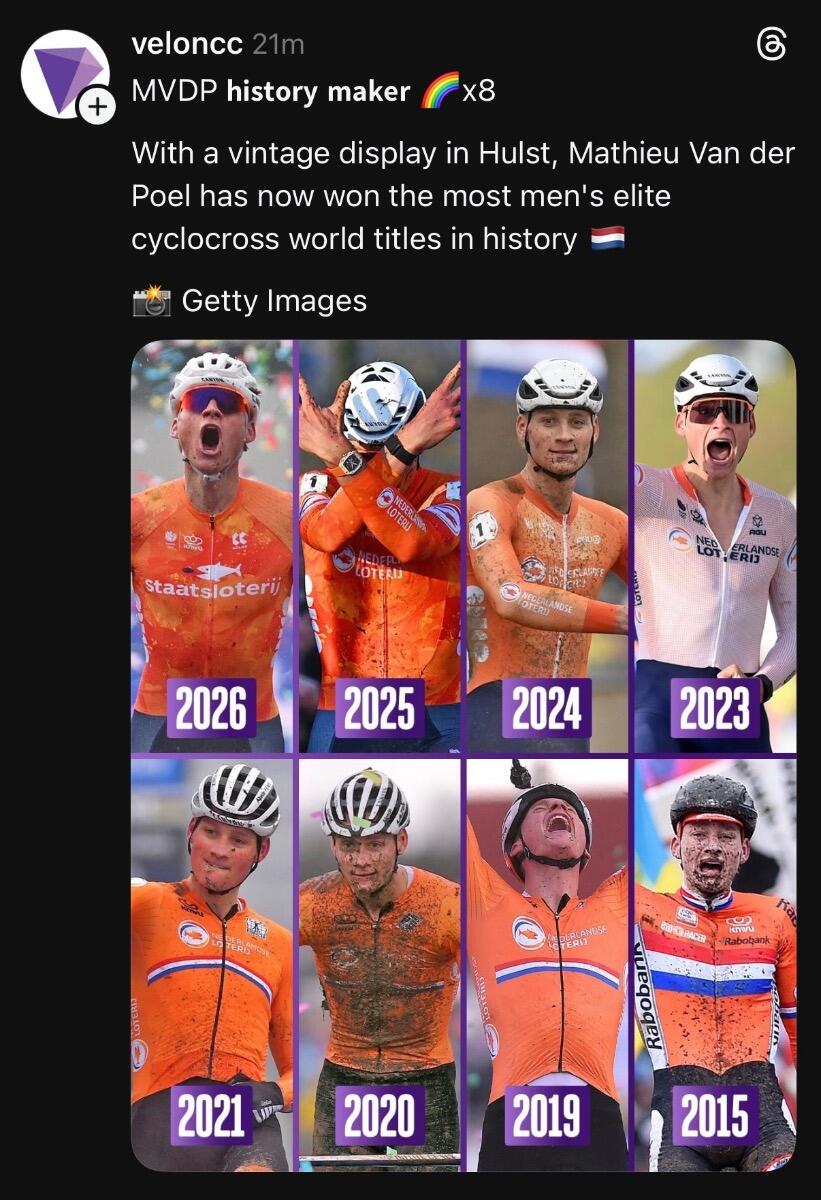Screen dimensions: 821x1200
Task: View the MVDP world titles collage full screen
Action: [463, 755]
